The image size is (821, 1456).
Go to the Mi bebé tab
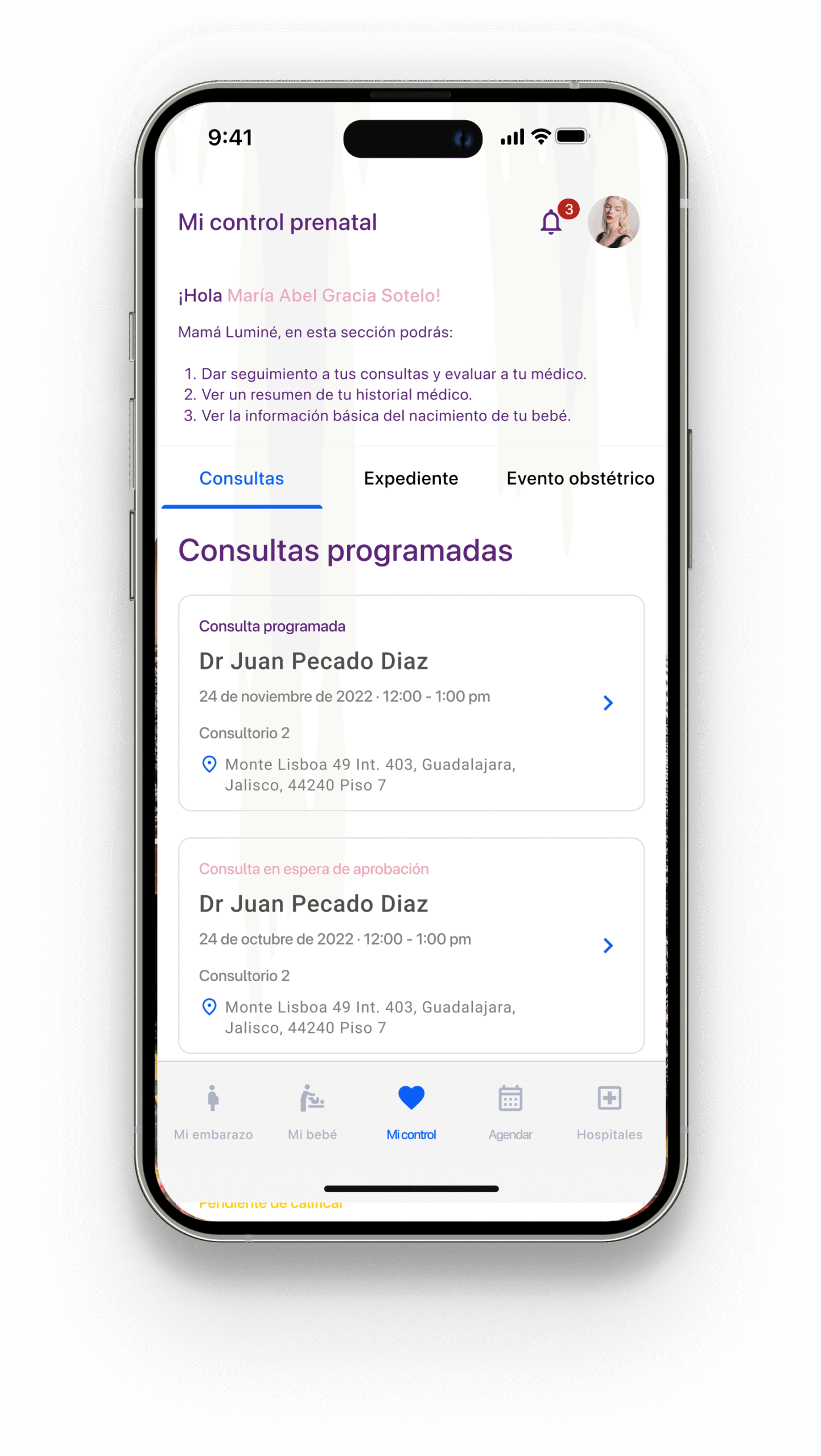click(x=312, y=1112)
